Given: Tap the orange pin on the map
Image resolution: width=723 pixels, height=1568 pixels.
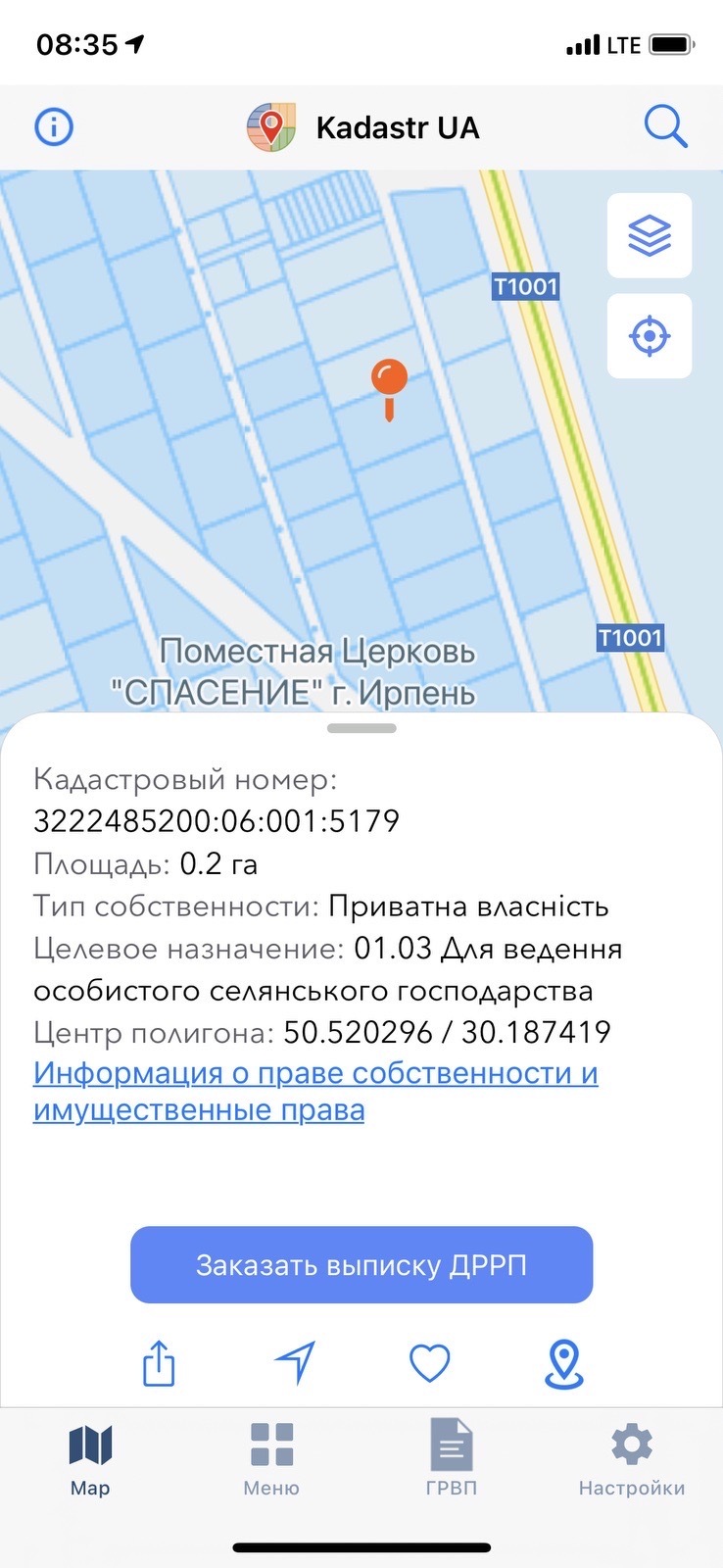Looking at the screenshot, I should [x=389, y=389].
